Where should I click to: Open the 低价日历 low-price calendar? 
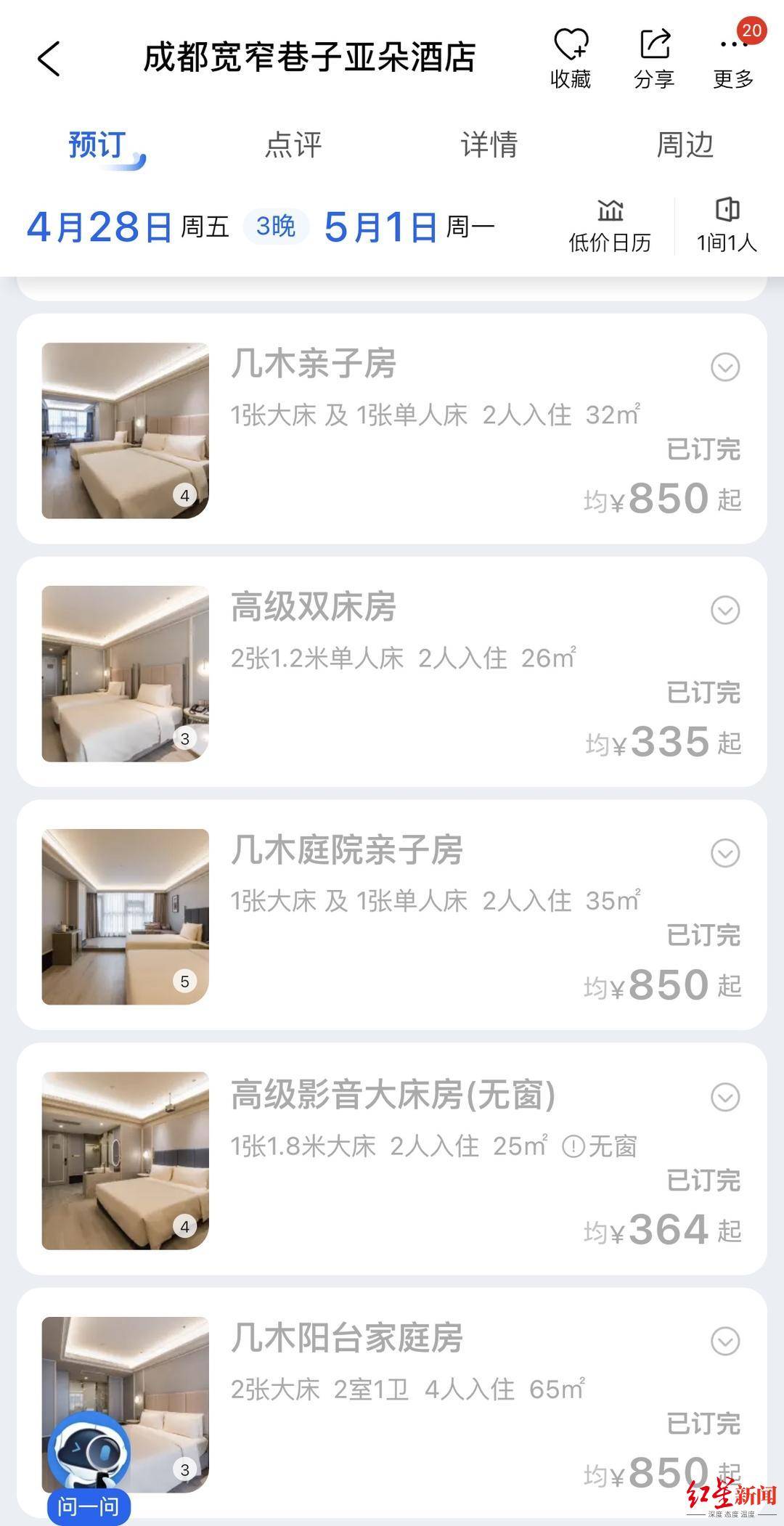tap(610, 226)
